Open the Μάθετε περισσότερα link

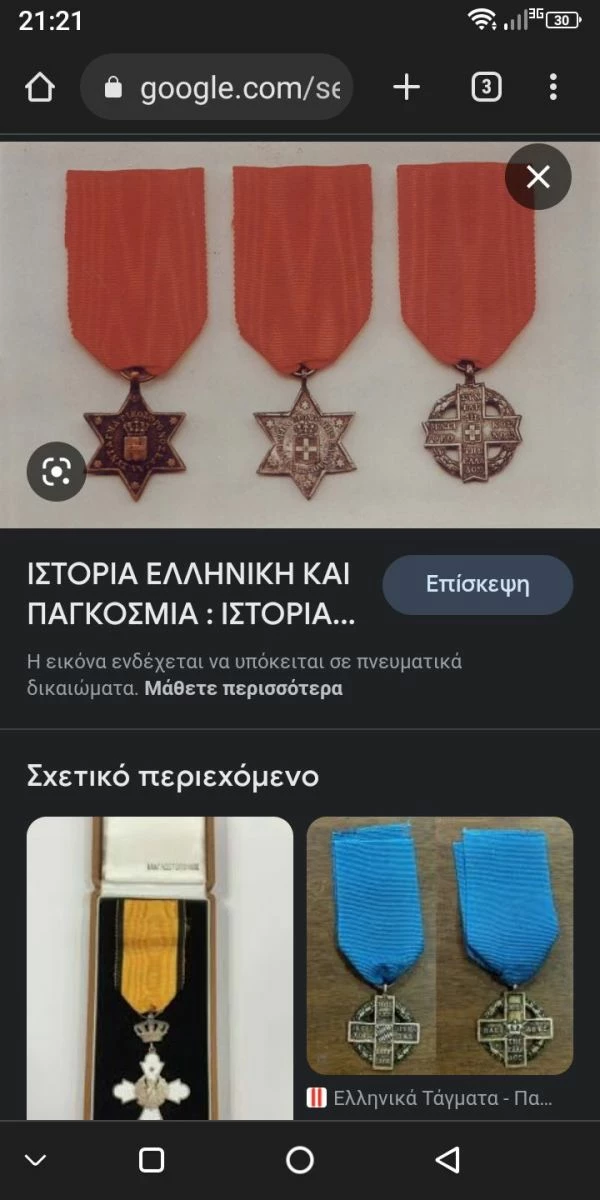243,688
